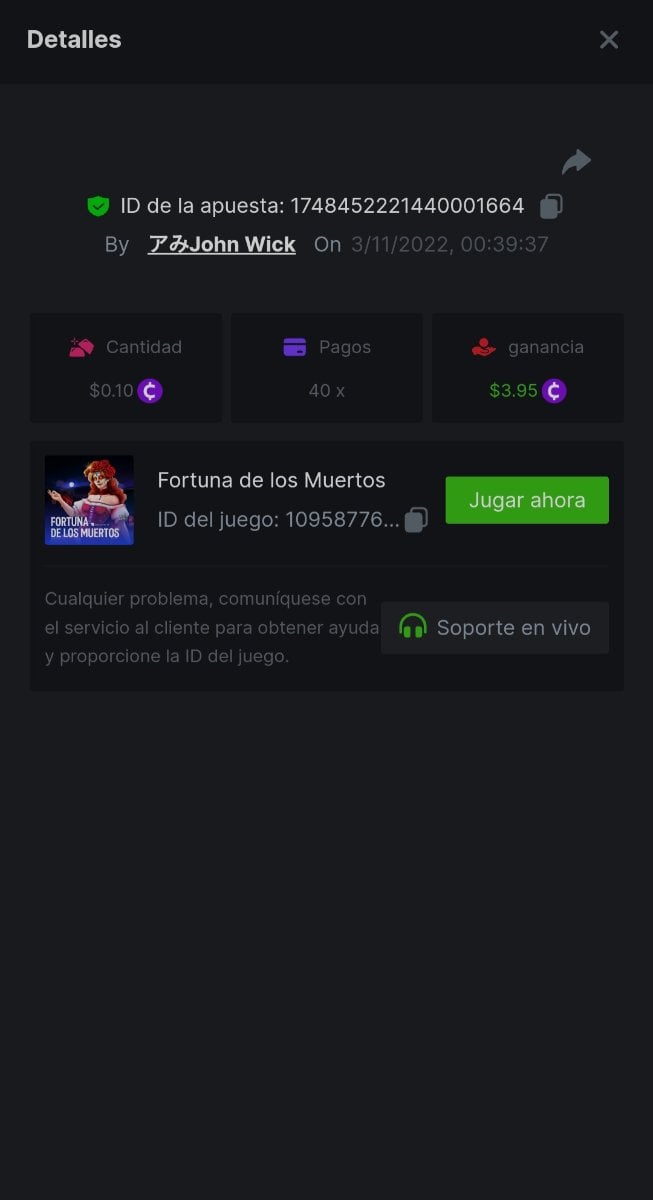Tap the Jugar ahora button
This screenshot has width=653, height=1200.
527,500
